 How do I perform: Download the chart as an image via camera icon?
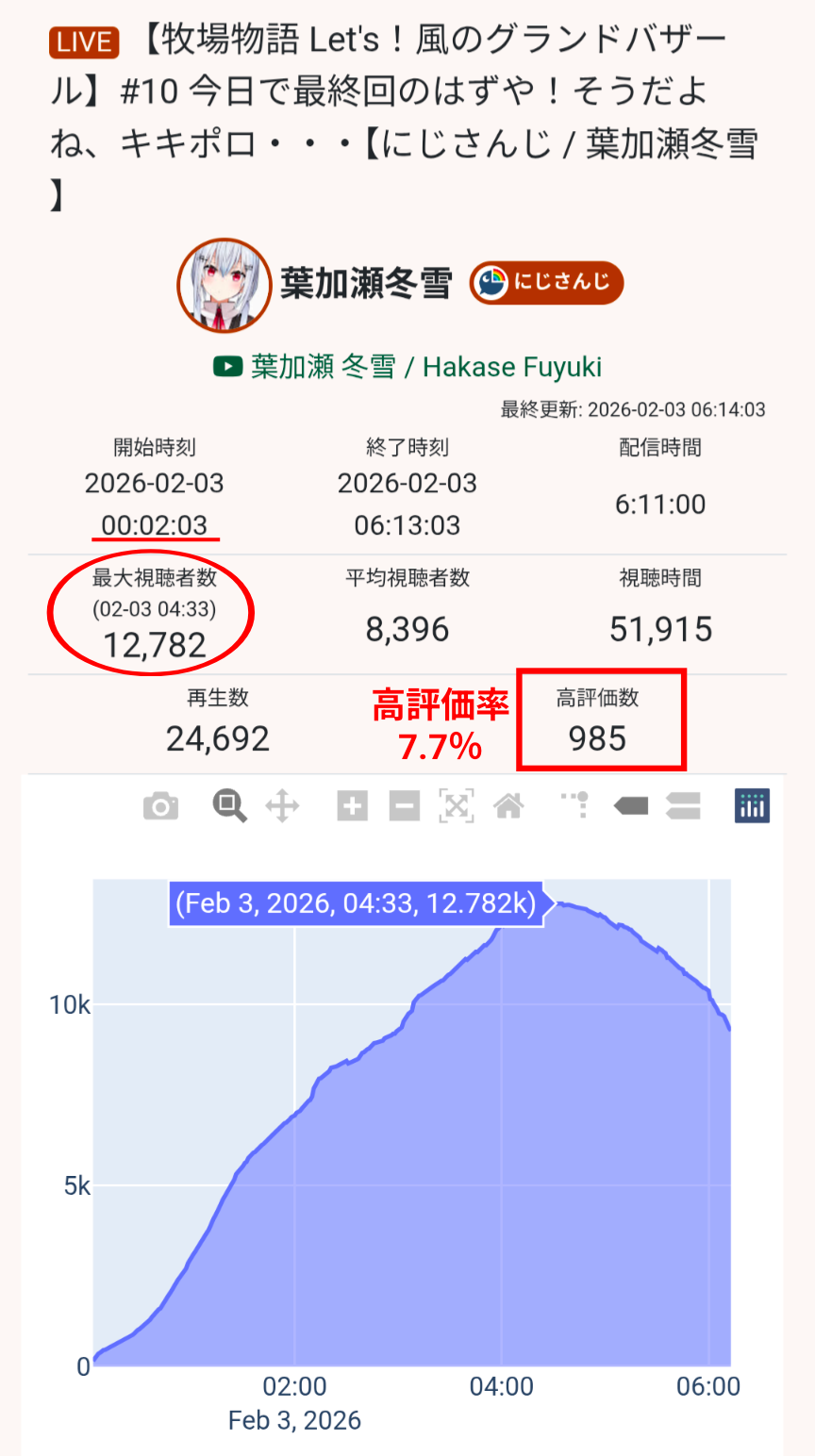tap(160, 807)
